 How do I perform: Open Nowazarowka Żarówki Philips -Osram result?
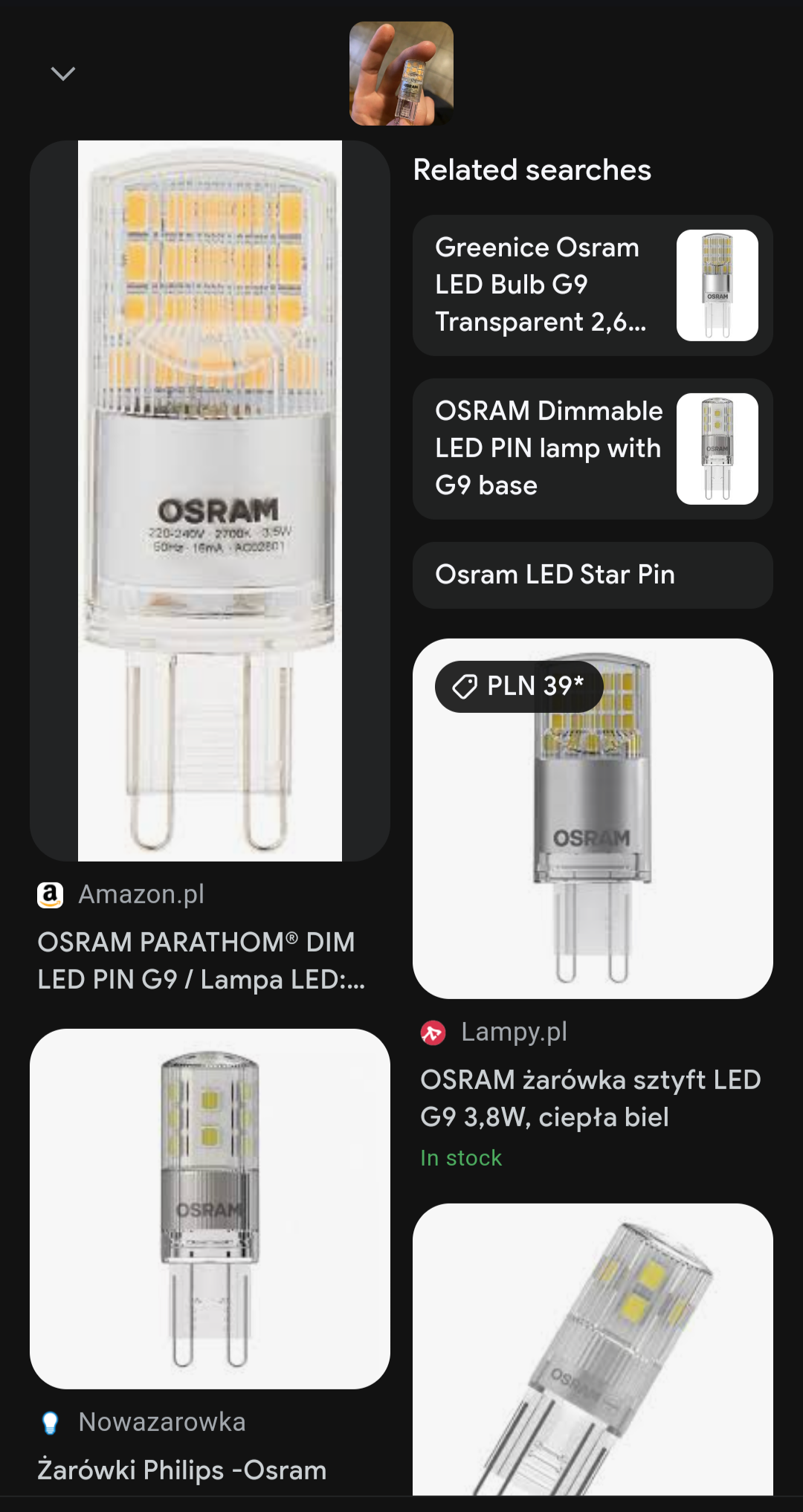coord(210,1209)
